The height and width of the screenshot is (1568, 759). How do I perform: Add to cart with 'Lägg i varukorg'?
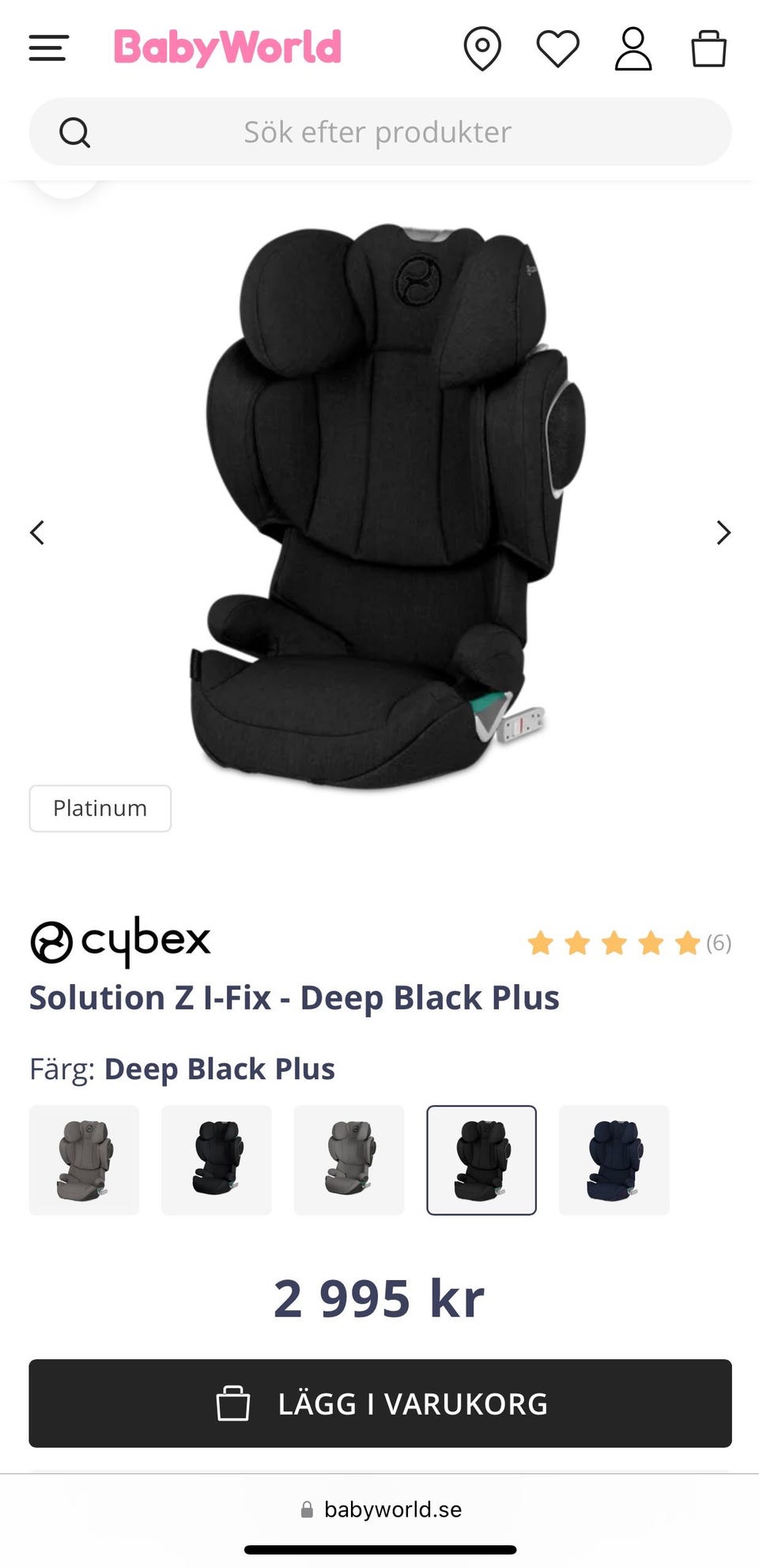click(380, 1404)
